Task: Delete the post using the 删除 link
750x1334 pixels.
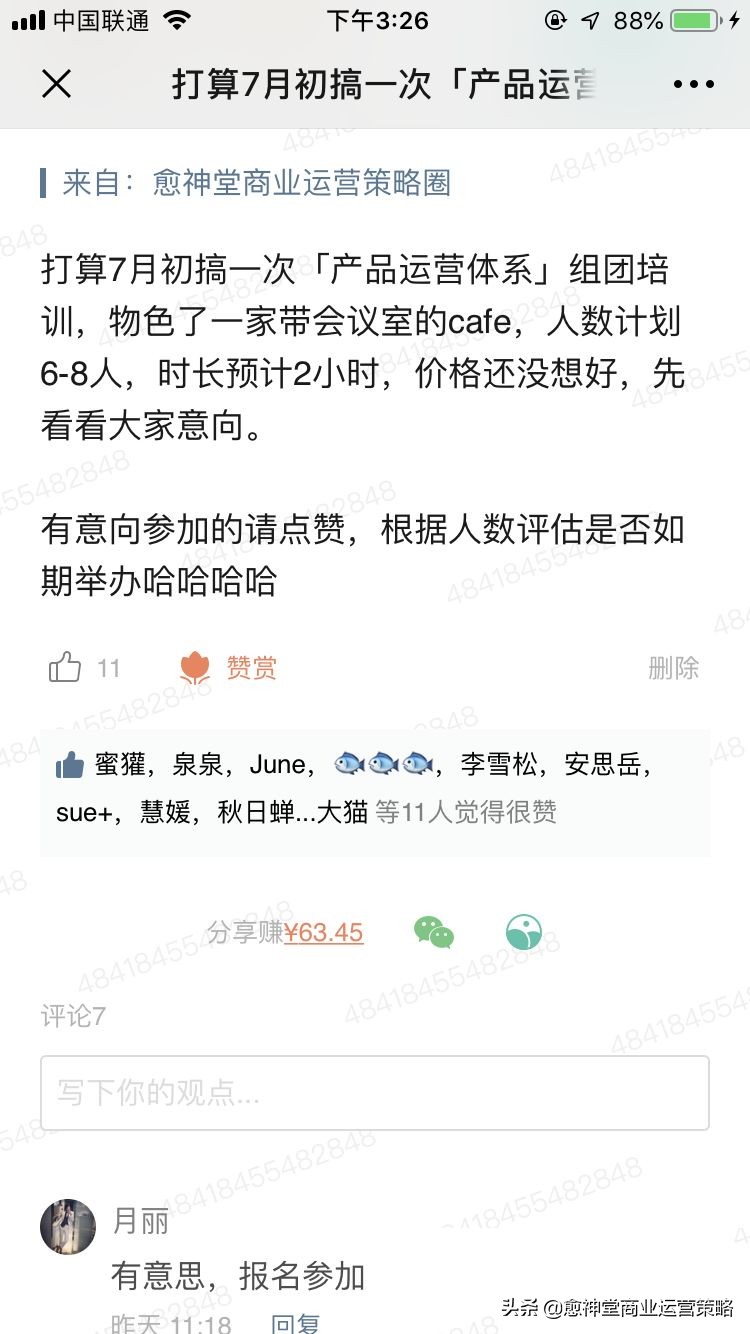Action: click(676, 667)
